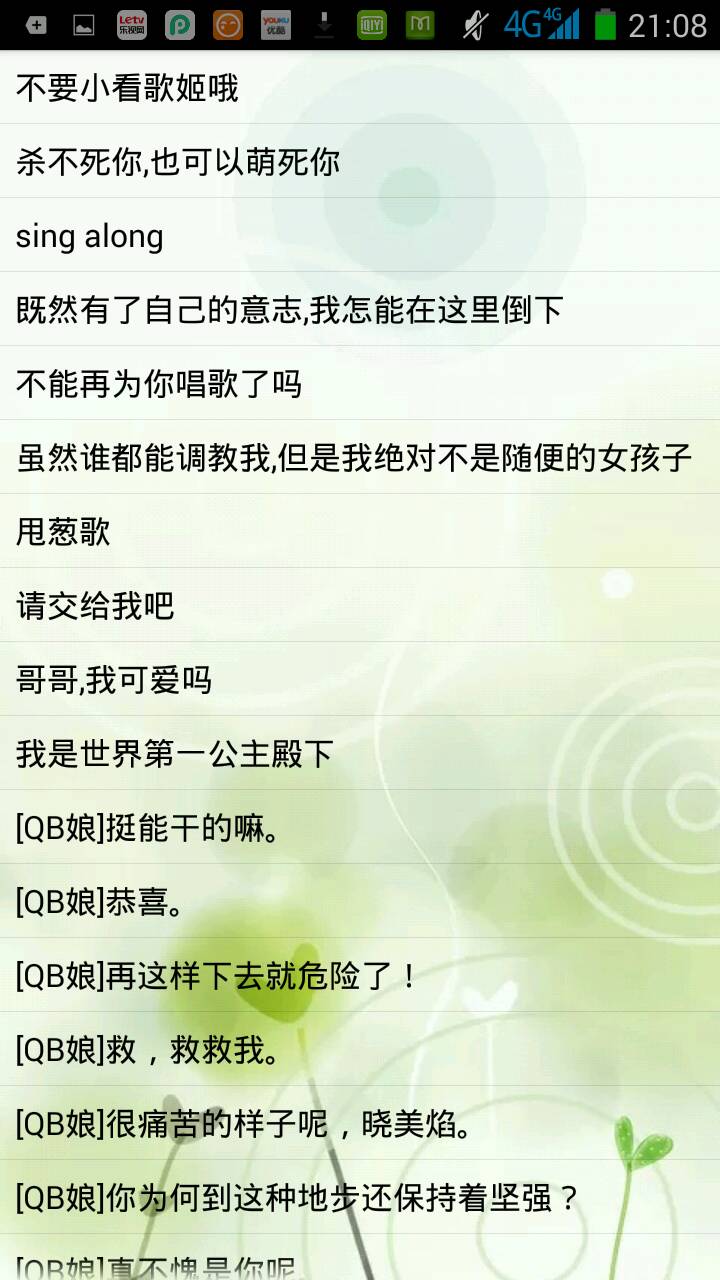Select [QB娘]你为何到这种地步还保持着坚强？

pyautogui.click(x=298, y=1198)
